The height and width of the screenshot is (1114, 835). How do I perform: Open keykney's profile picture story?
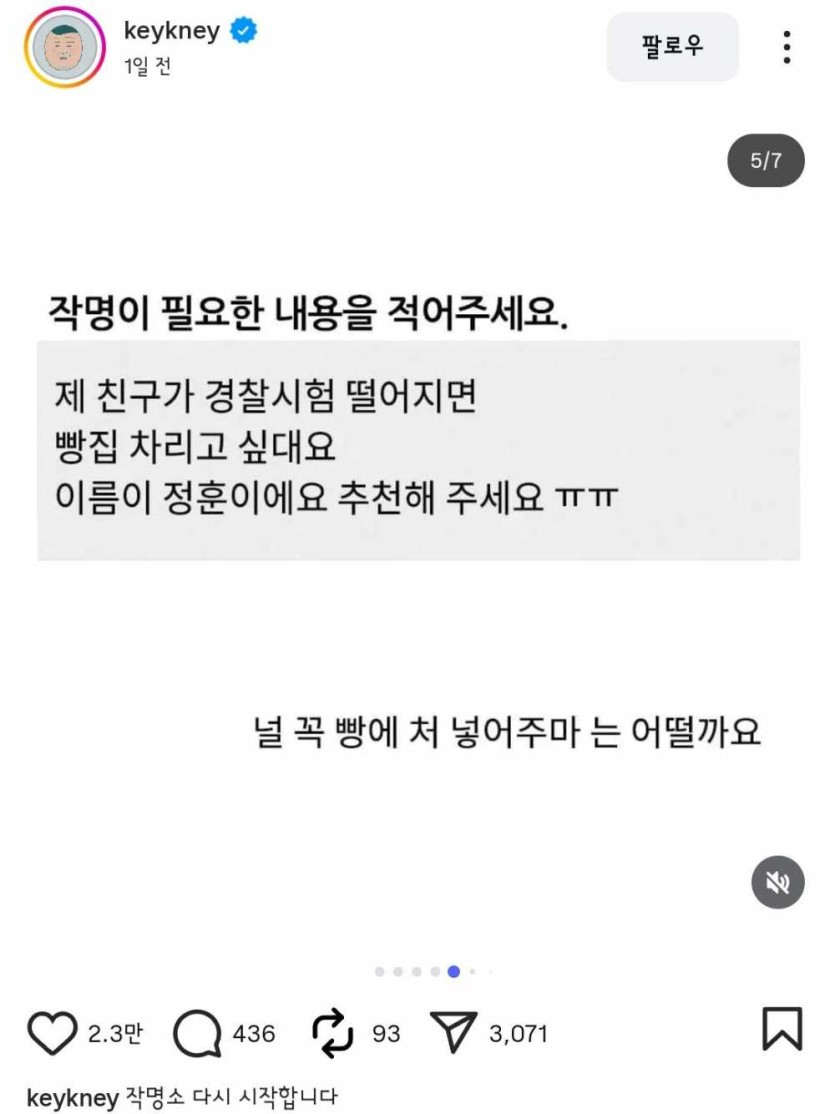[65, 47]
